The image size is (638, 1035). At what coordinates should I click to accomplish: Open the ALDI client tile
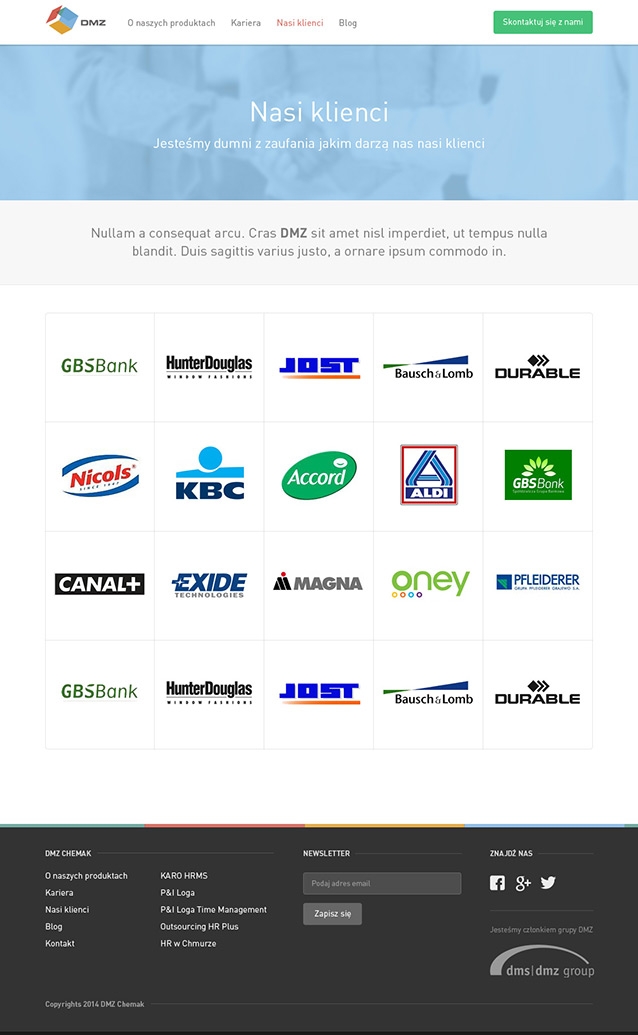coord(428,475)
